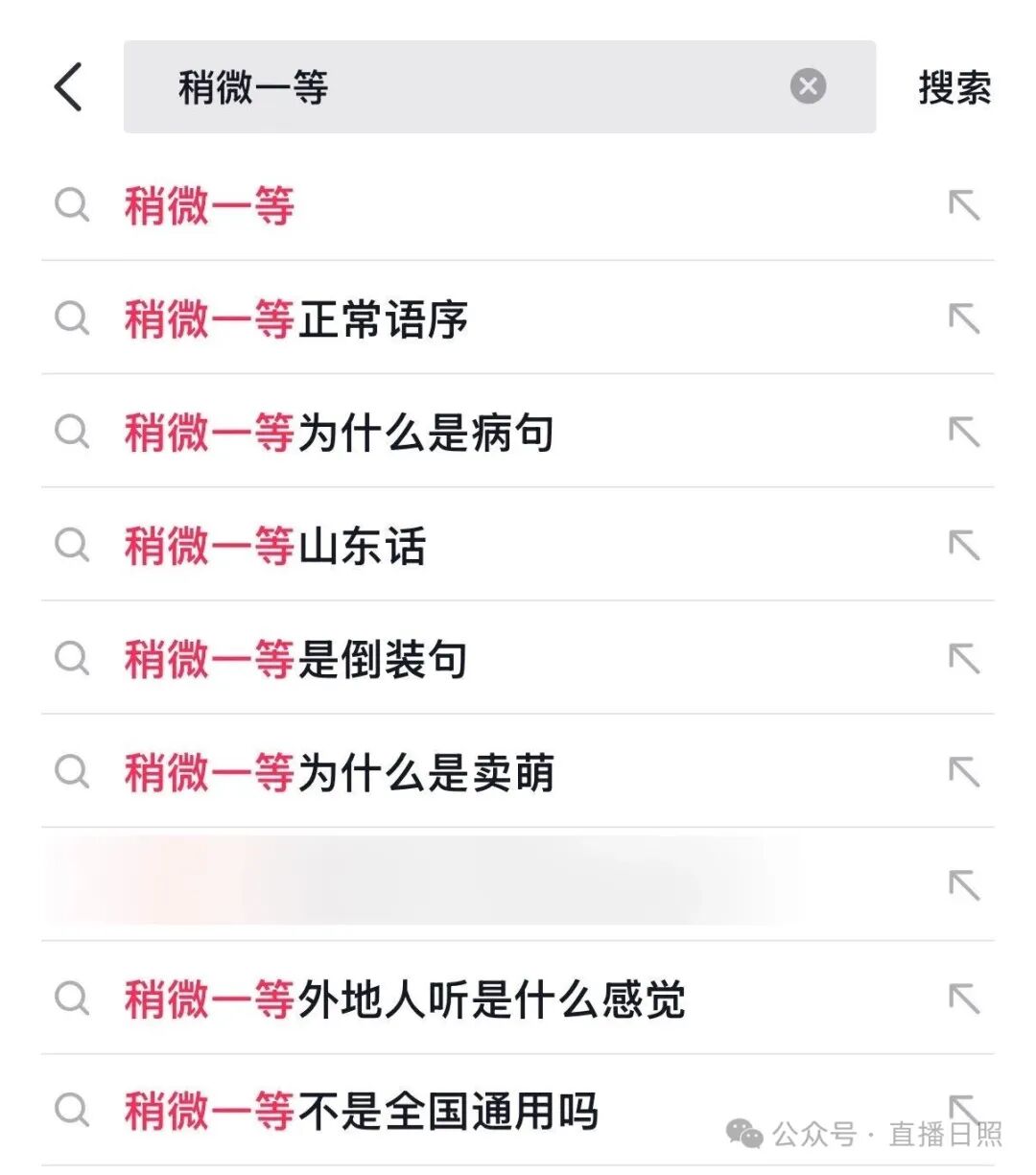Tap the fill-in arrow beside 稍微一等正常语序
The height and width of the screenshot is (1175, 1036).
pyautogui.click(x=964, y=319)
